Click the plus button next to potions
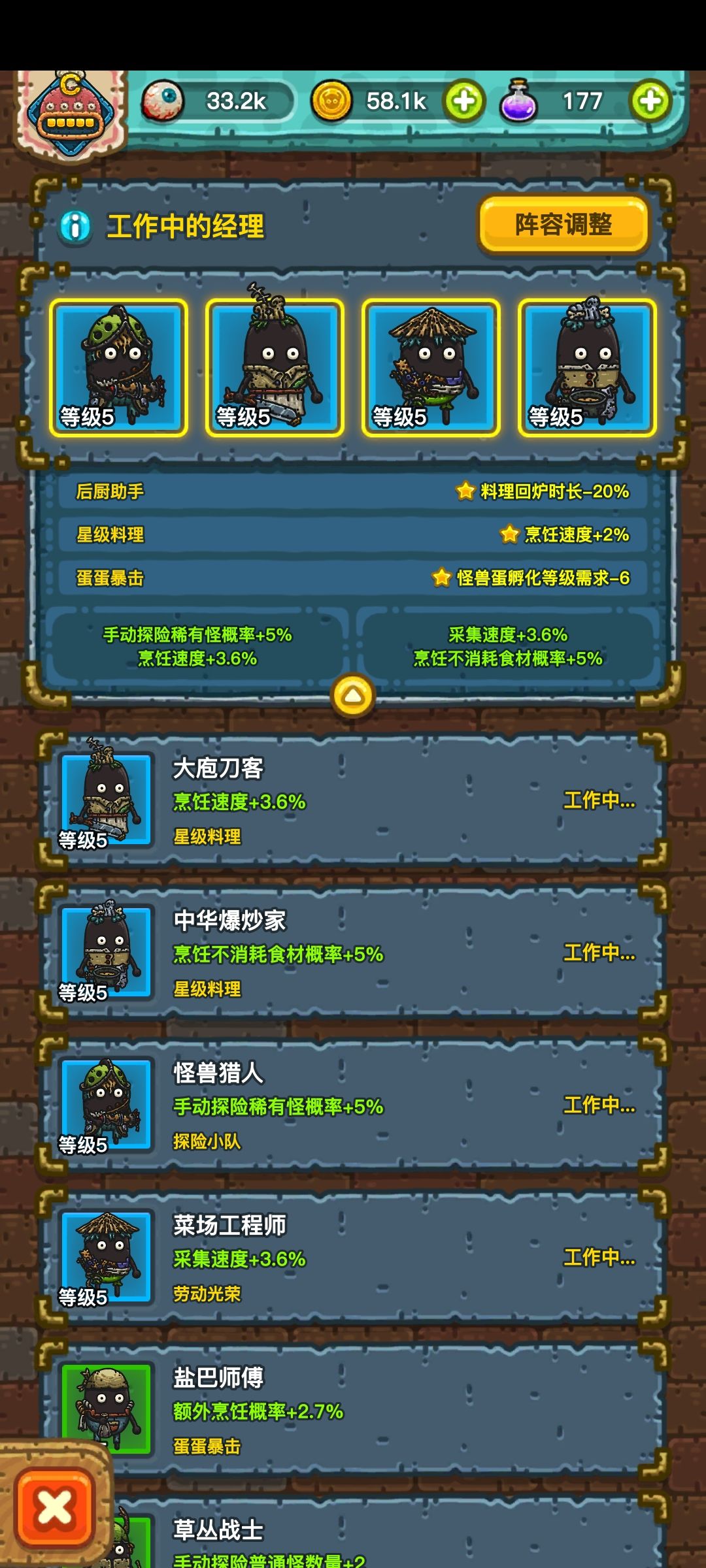 point(650,99)
